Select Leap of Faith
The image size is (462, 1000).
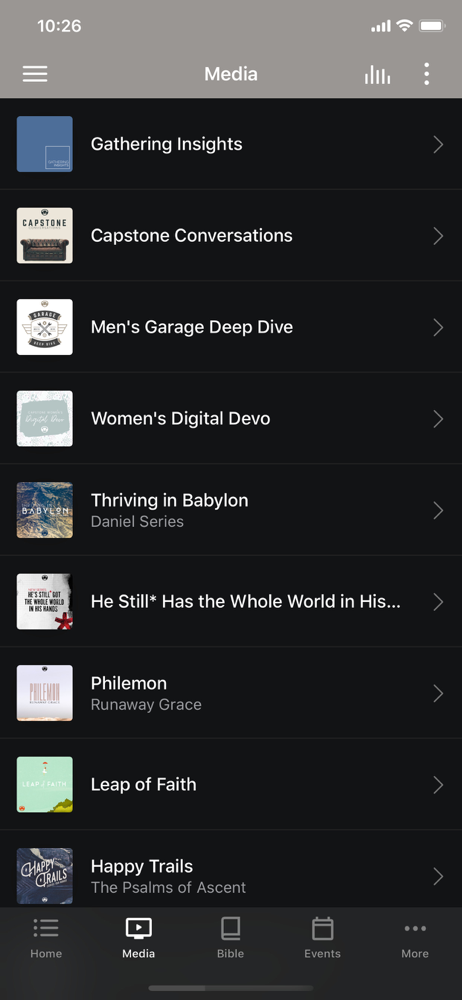(x=231, y=784)
